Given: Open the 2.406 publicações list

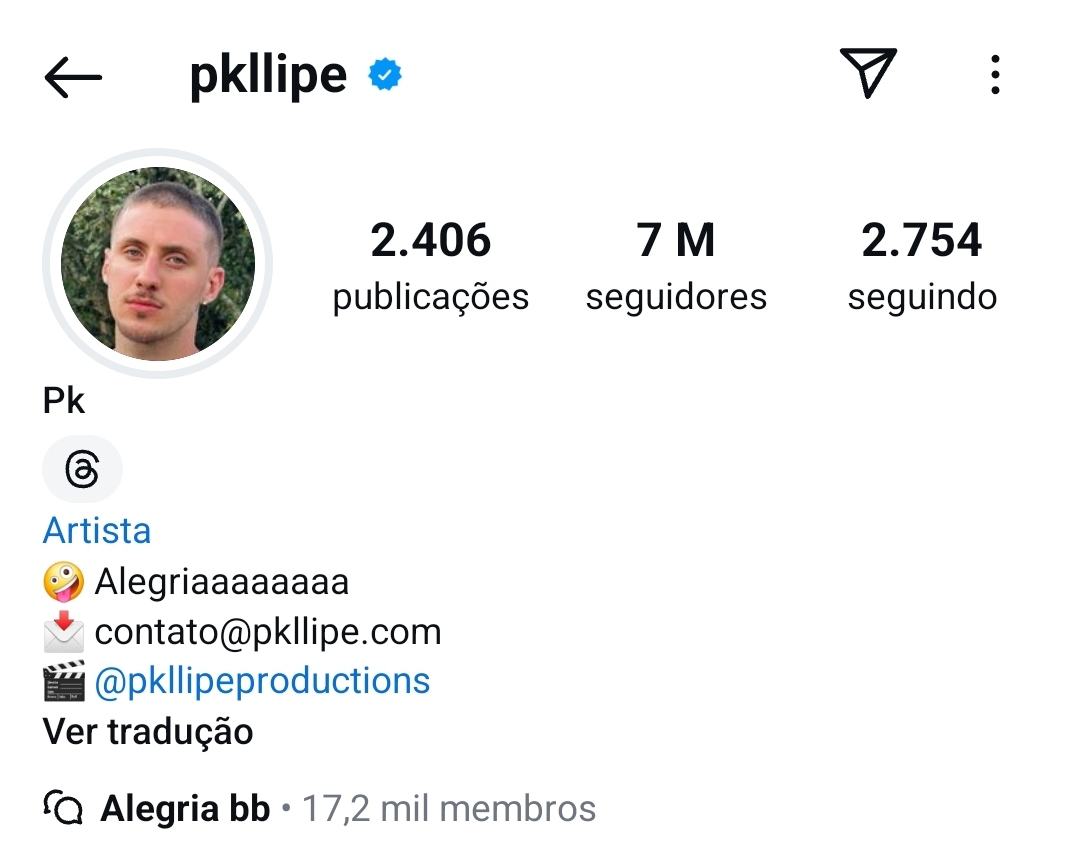Looking at the screenshot, I should click(x=431, y=266).
